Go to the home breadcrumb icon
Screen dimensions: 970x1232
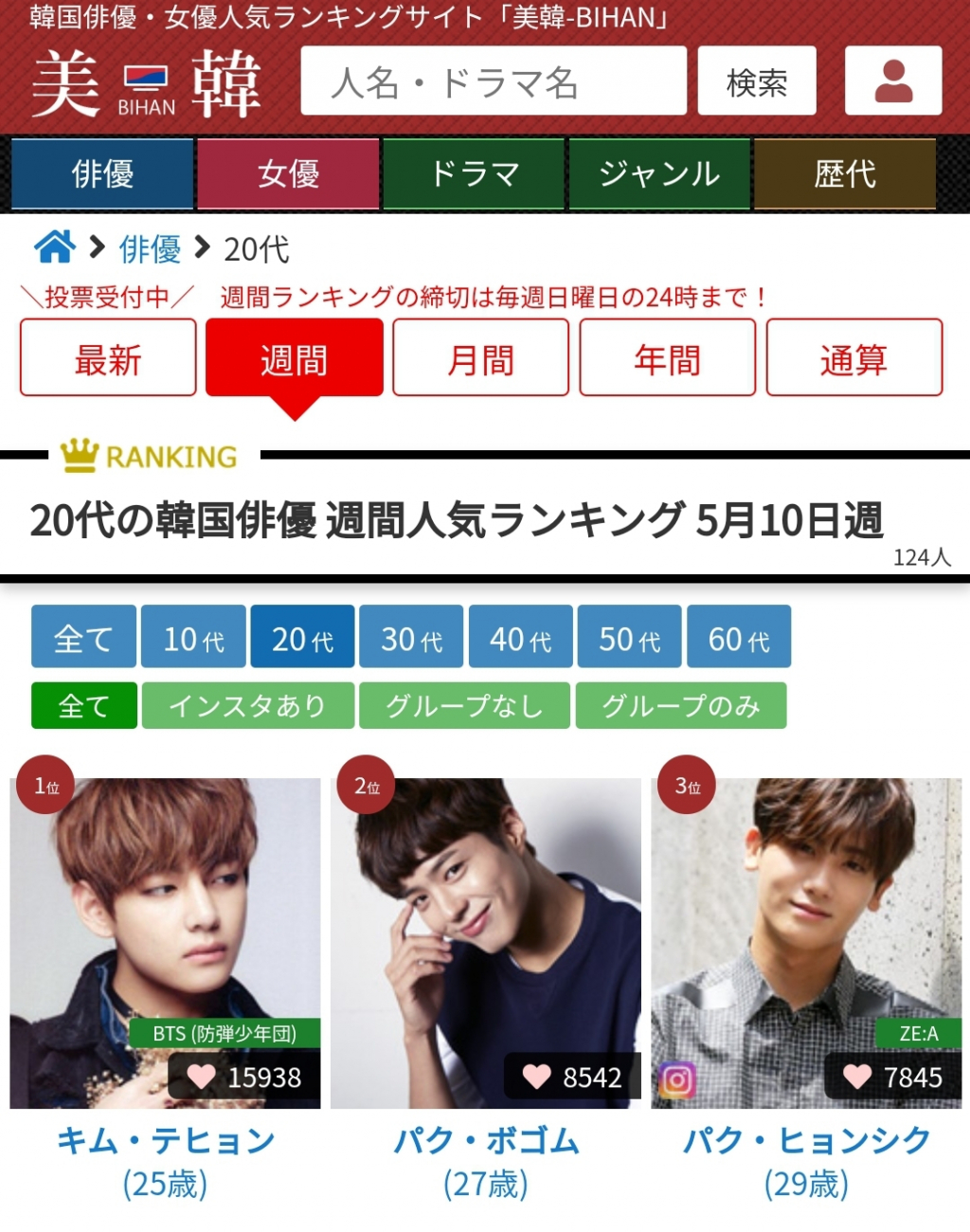55,247
